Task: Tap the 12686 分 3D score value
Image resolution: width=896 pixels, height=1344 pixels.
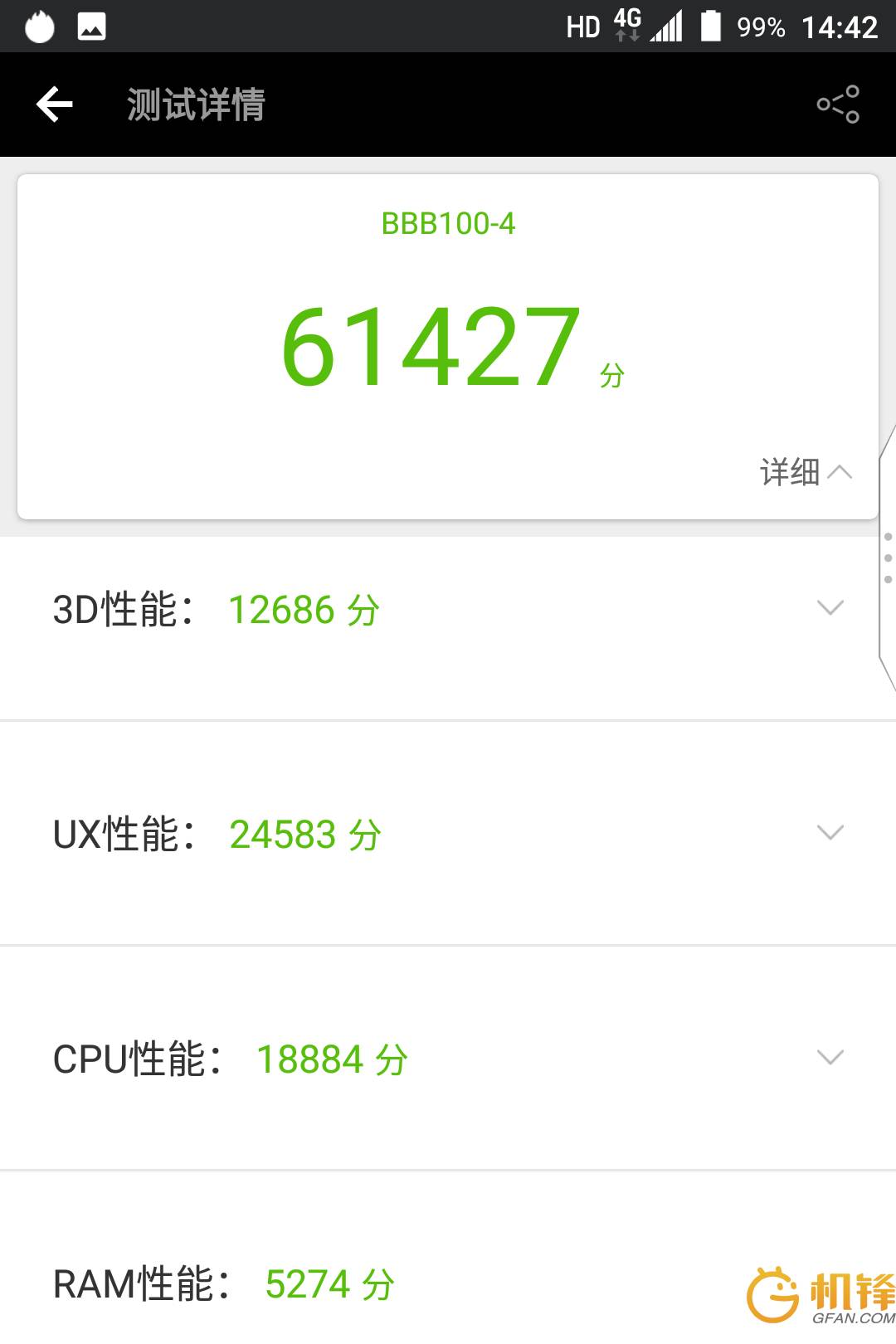Action: coord(303,610)
